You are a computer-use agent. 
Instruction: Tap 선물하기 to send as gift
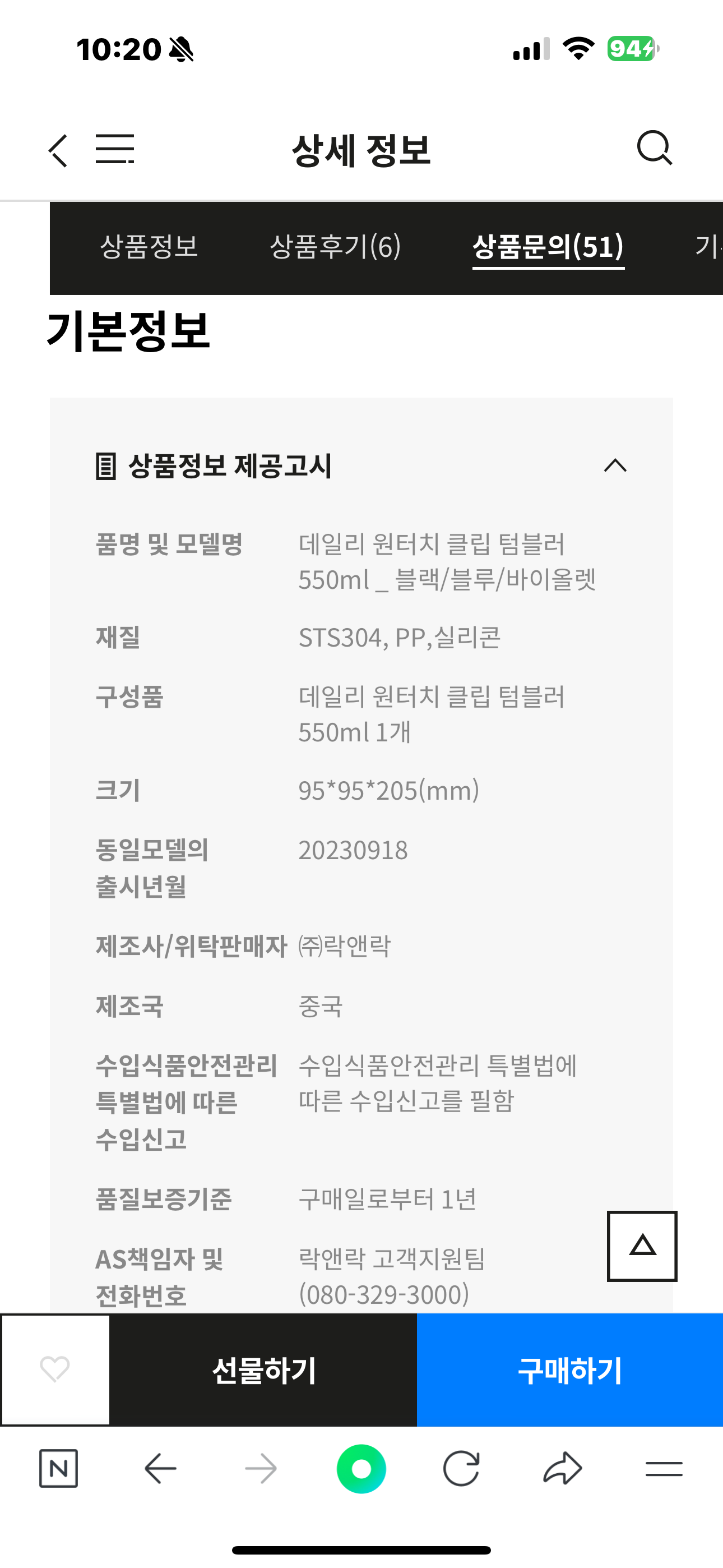pyautogui.click(x=263, y=1370)
